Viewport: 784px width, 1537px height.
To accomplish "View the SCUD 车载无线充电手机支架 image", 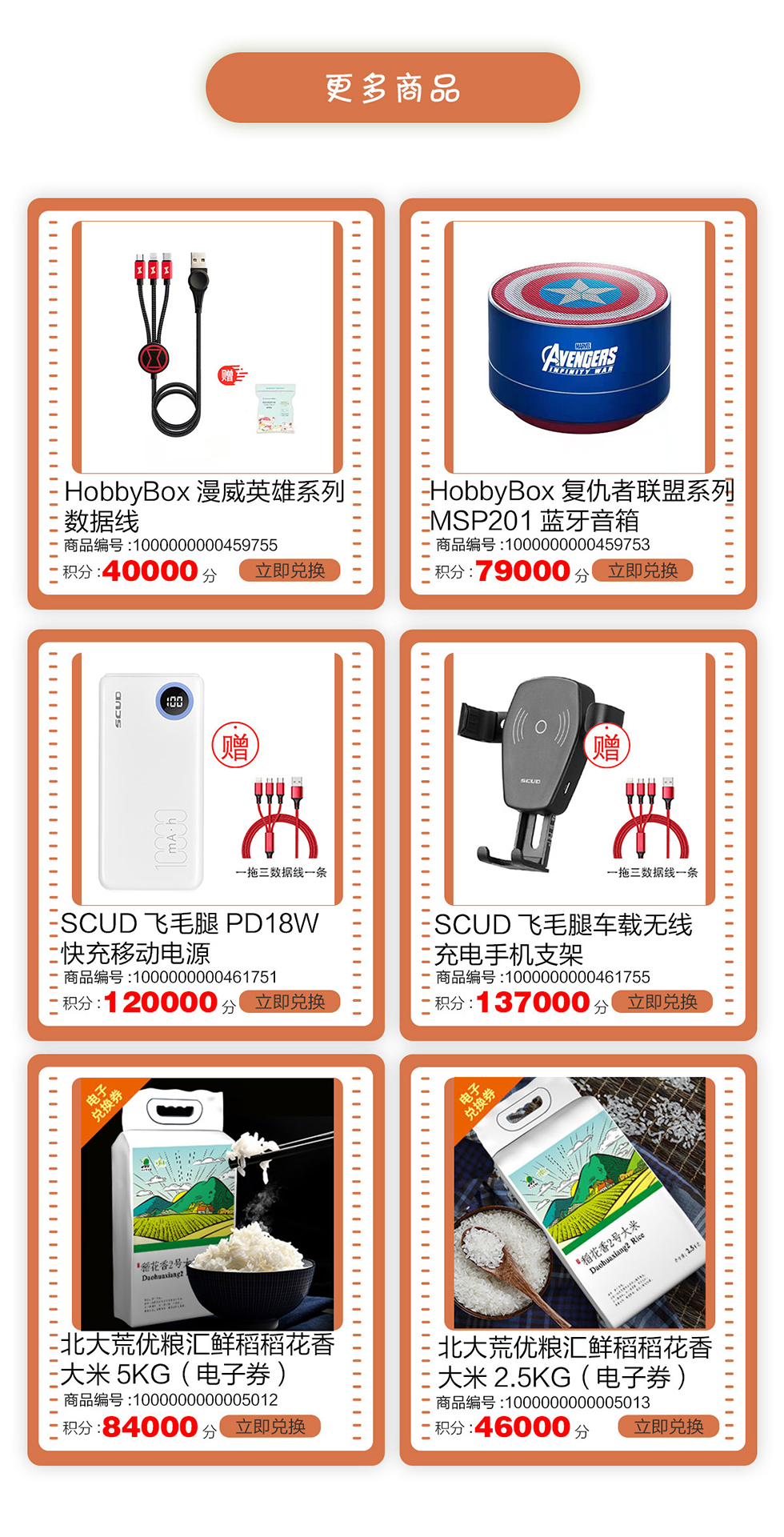I will pyautogui.click(x=579, y=779).
